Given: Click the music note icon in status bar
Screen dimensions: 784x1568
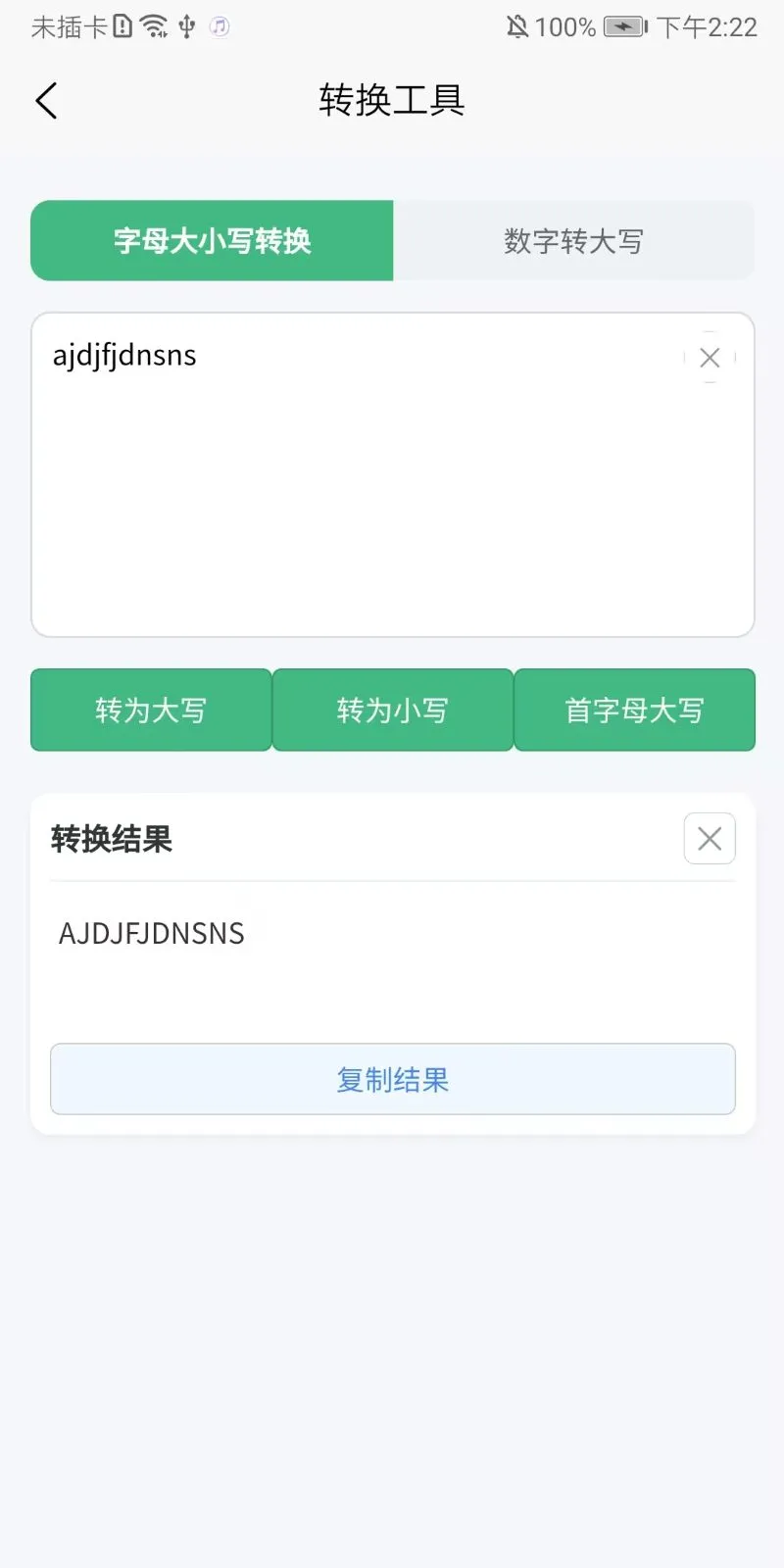Looking at the screenshot, I should coord(218,26).
